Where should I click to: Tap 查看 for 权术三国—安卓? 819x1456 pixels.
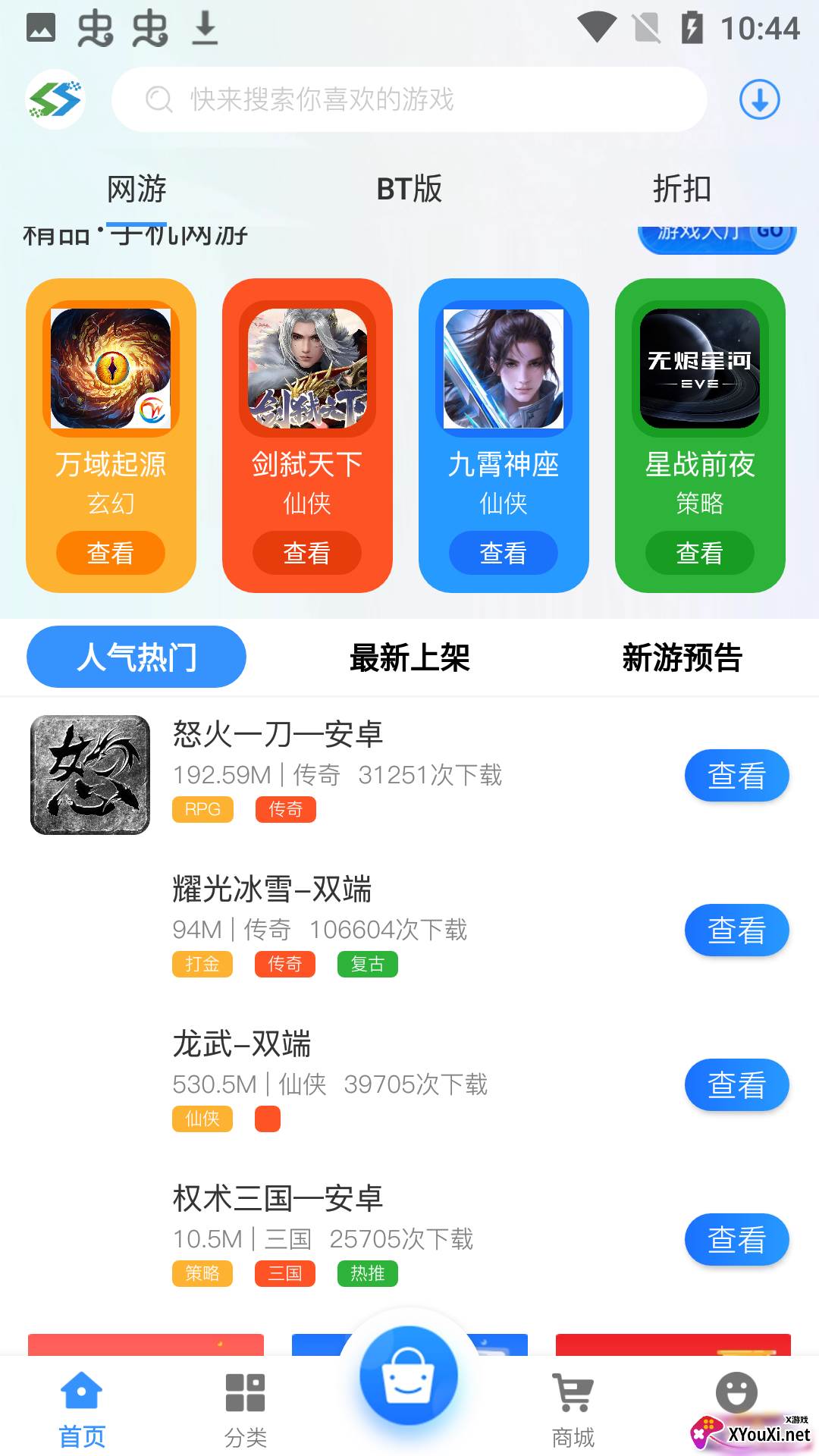(736, 1240)
